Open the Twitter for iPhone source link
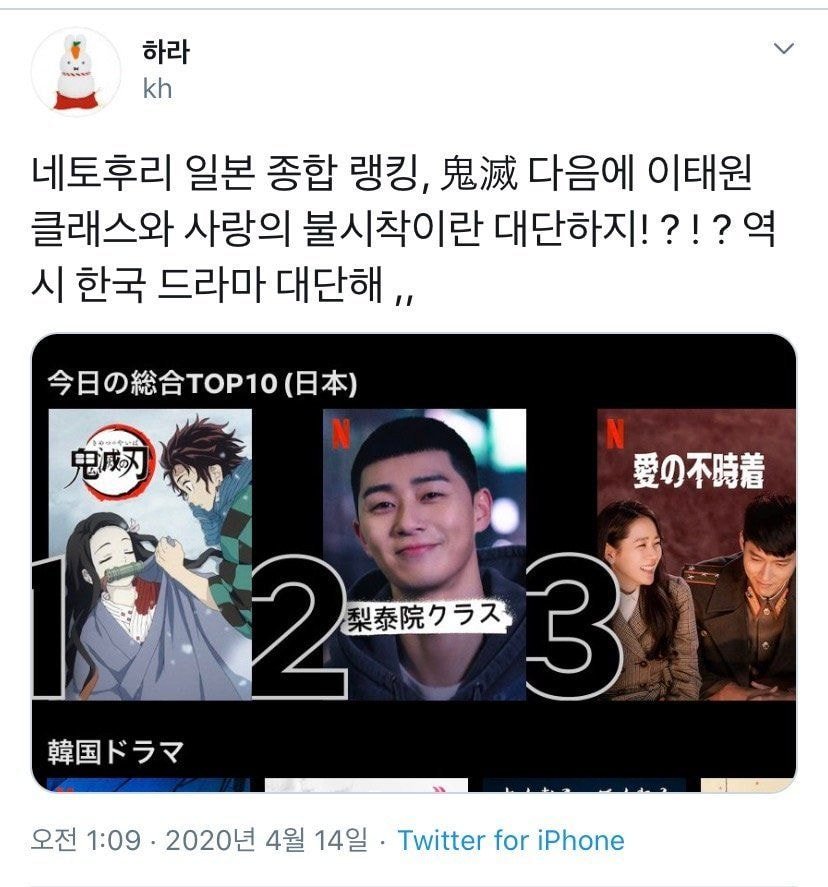 (x=510, y=840)
